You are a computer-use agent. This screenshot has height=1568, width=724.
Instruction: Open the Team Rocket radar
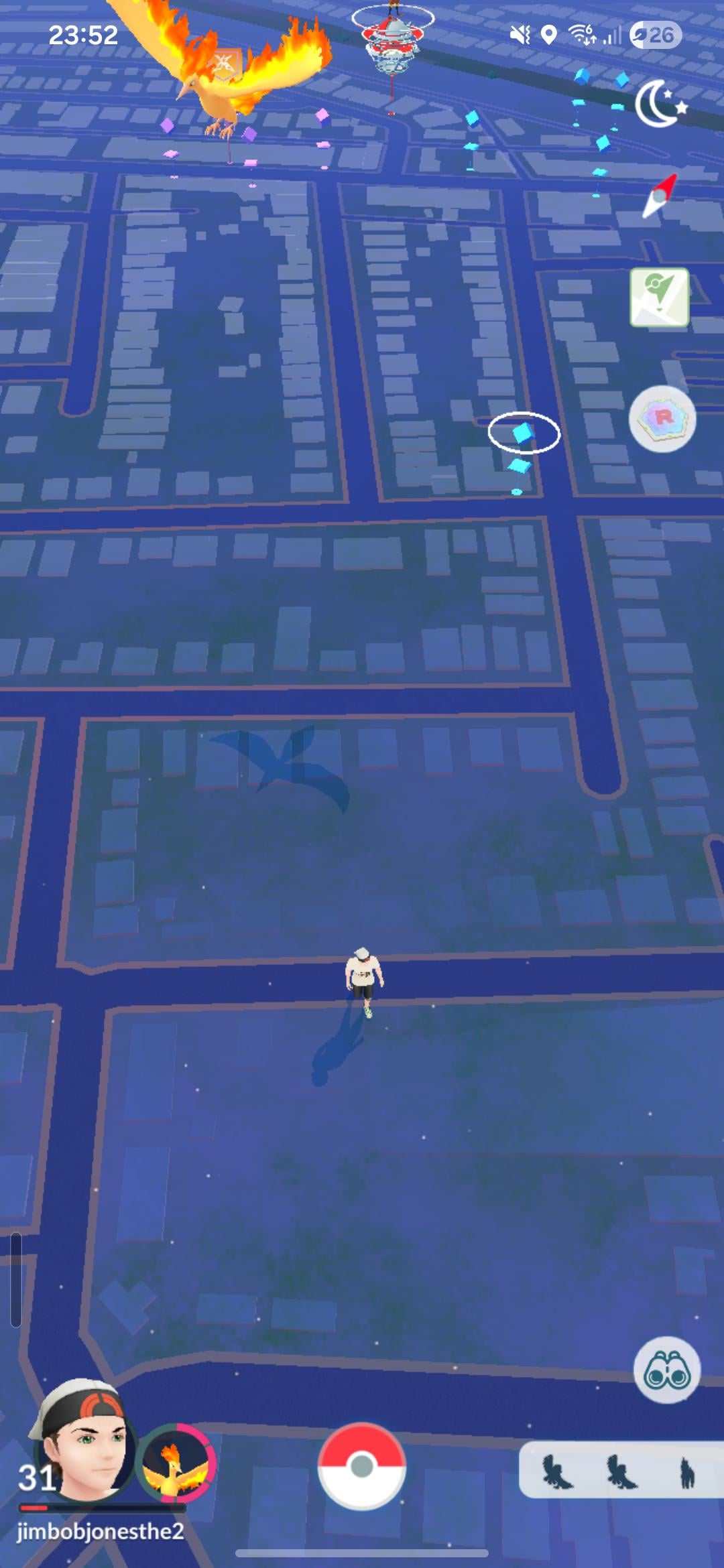662,419
